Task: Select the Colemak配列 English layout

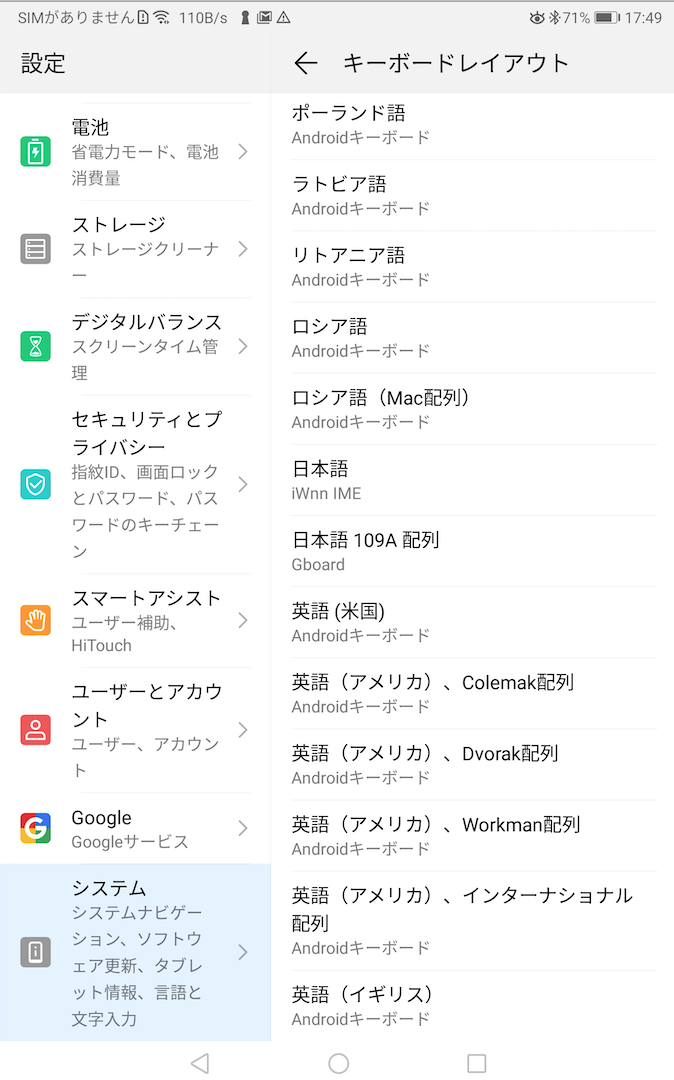Action: point(474,694)
